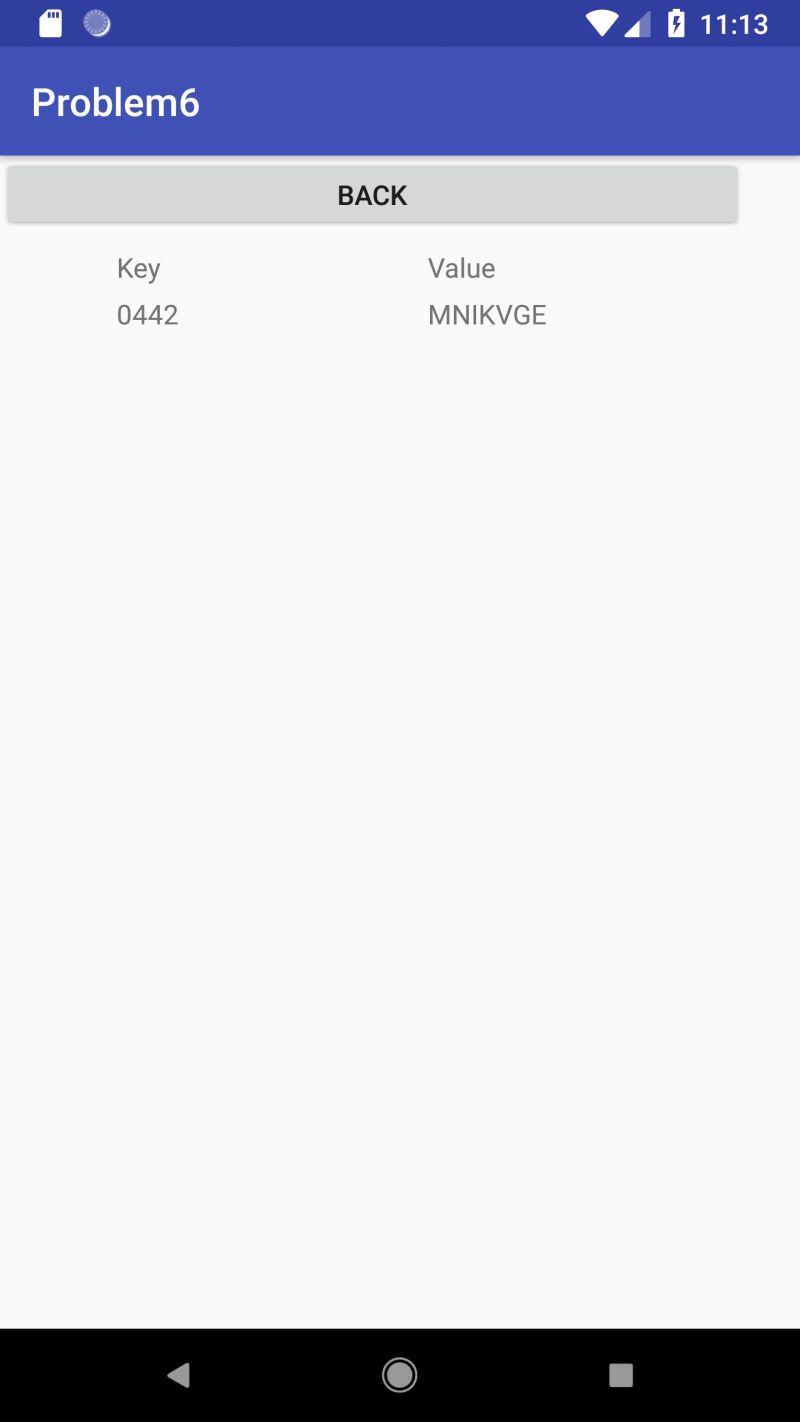Tap the Back navigation triangle

180,1374
